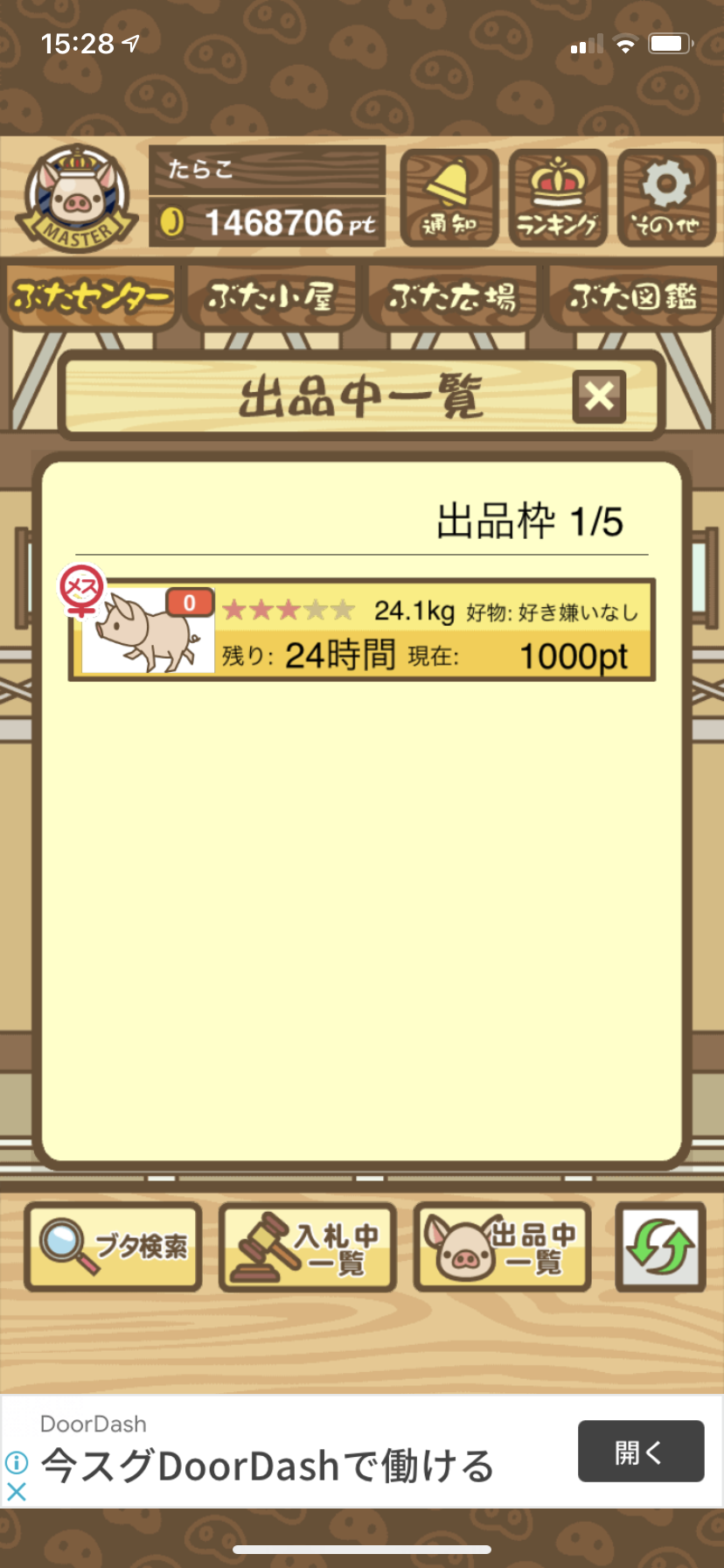Switch to the ぶた広場 tab
724x1568 pixels.
[452, 297]
